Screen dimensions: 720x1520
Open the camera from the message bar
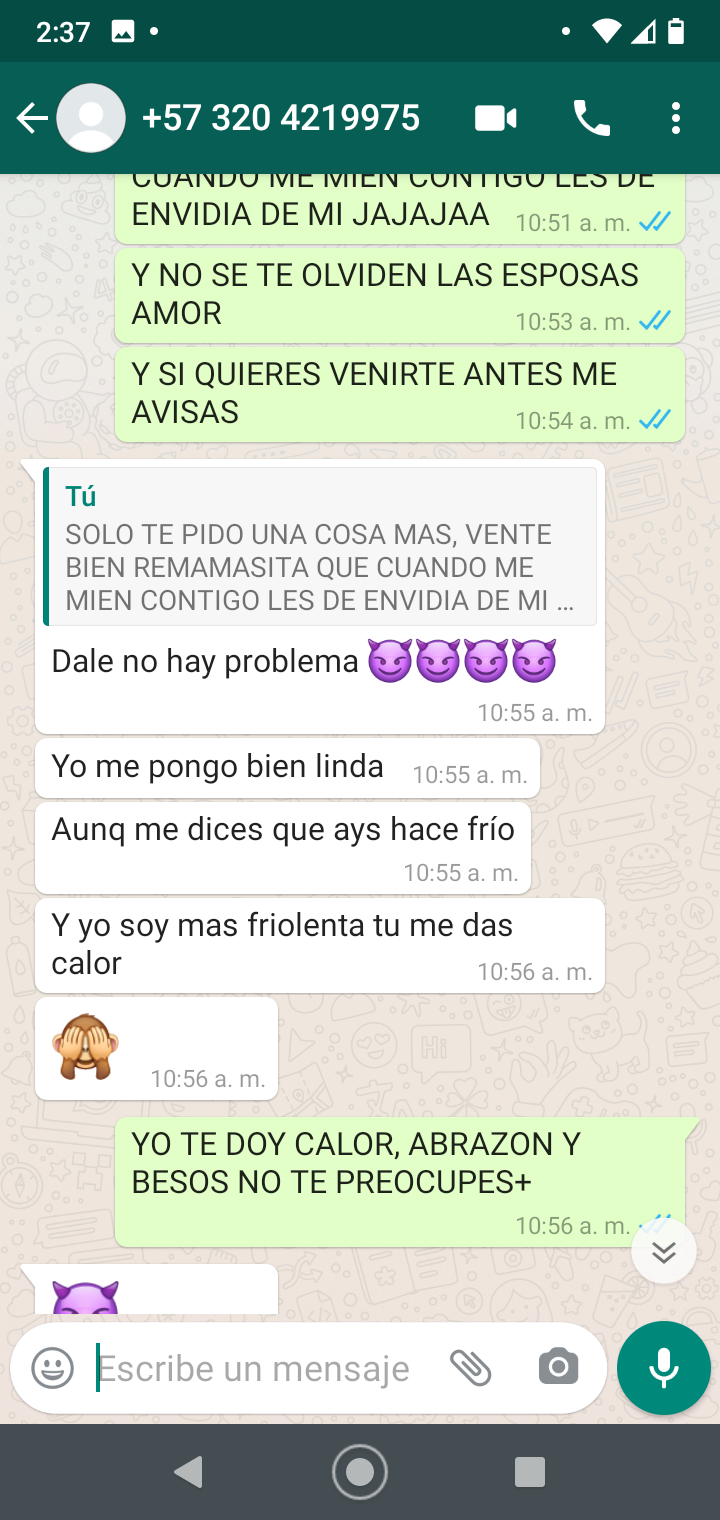click(558, 1368)
